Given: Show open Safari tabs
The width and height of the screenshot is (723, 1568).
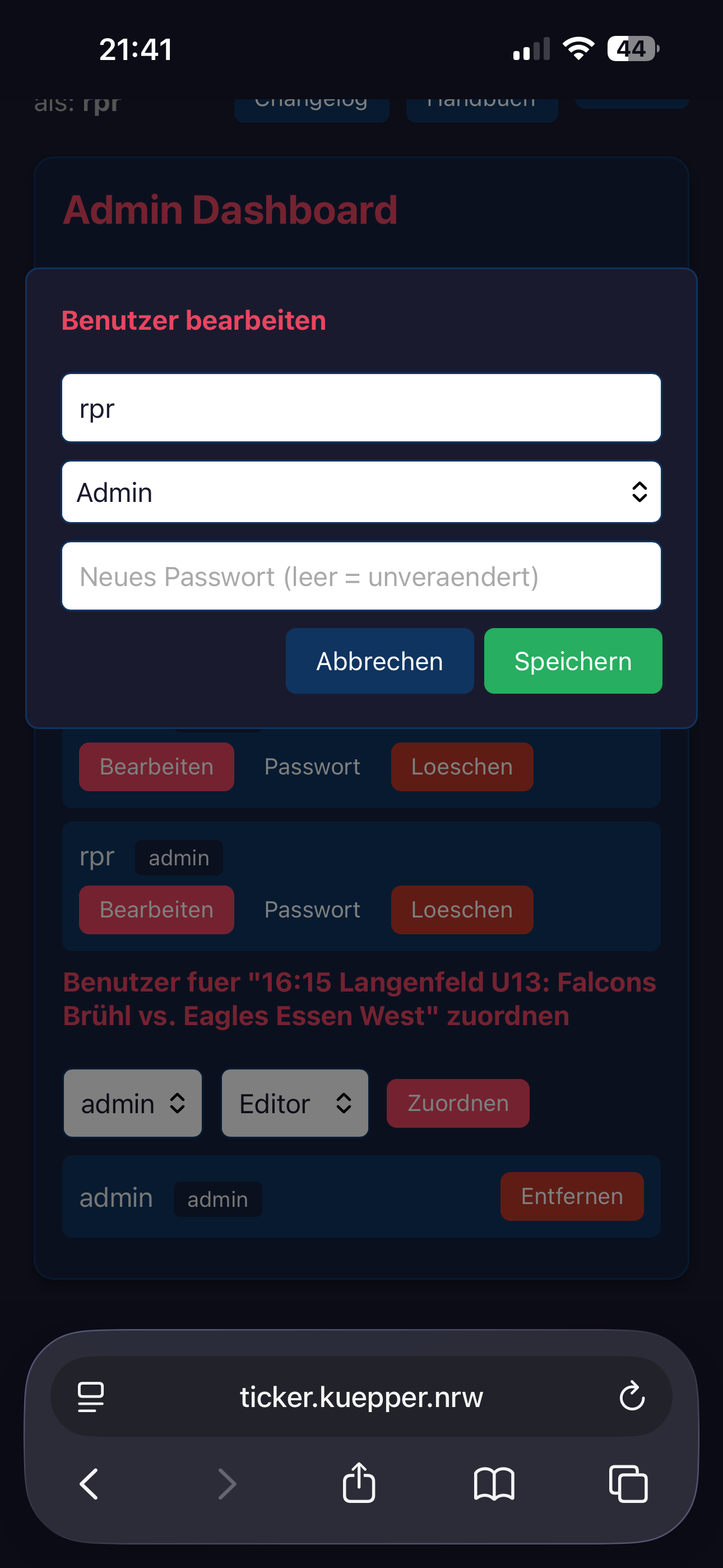Looking at the screenshot, I should [628, 1484].
